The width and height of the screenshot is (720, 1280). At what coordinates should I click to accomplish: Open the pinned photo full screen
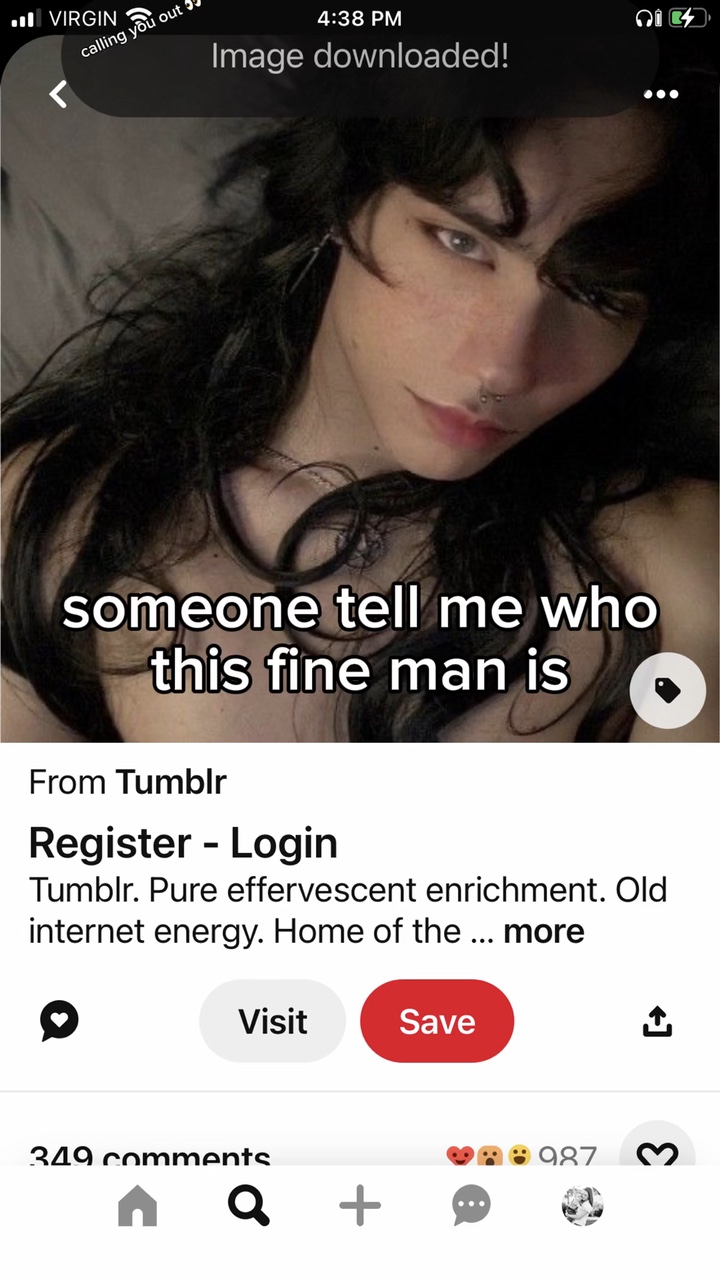[360, 400]
